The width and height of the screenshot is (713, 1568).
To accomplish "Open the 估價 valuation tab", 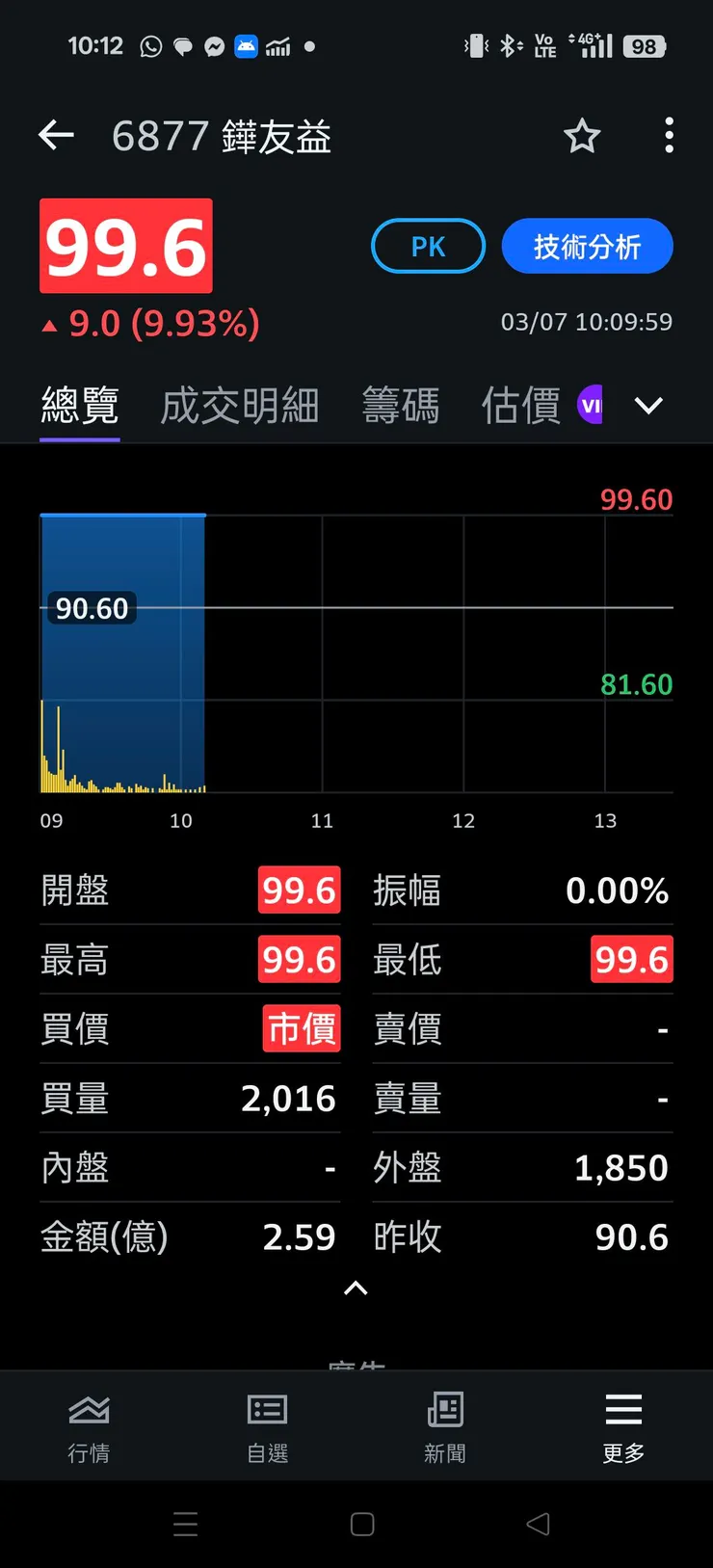I will (519, 406).
